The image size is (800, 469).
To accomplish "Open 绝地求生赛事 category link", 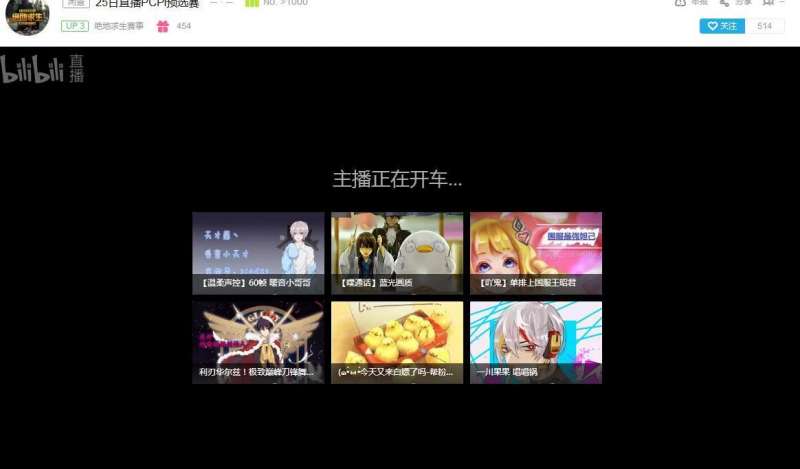I will 119,26.
